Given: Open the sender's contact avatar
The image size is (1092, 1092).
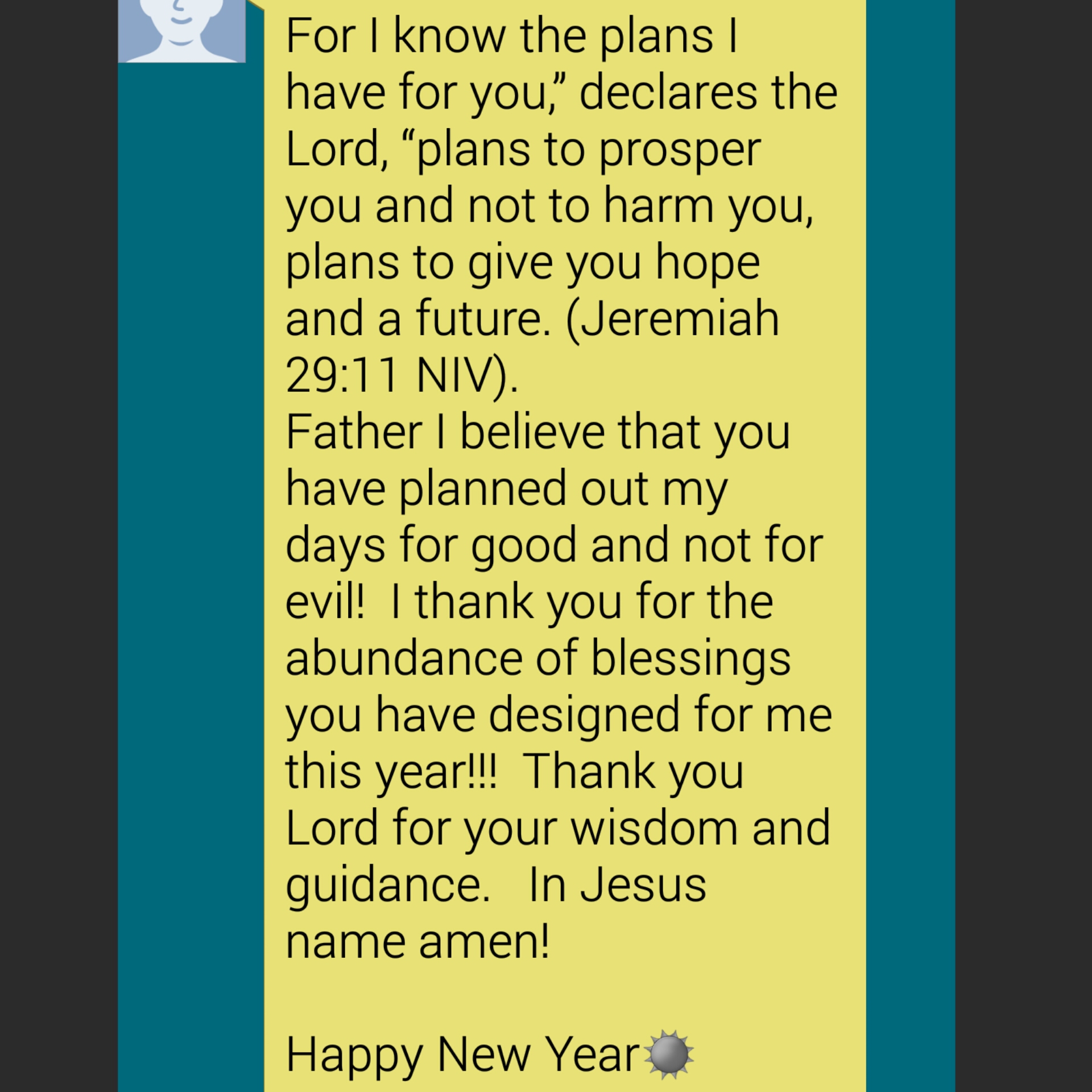Looking at the screenshot, I should pyautogui.click(x=181, y=30).
